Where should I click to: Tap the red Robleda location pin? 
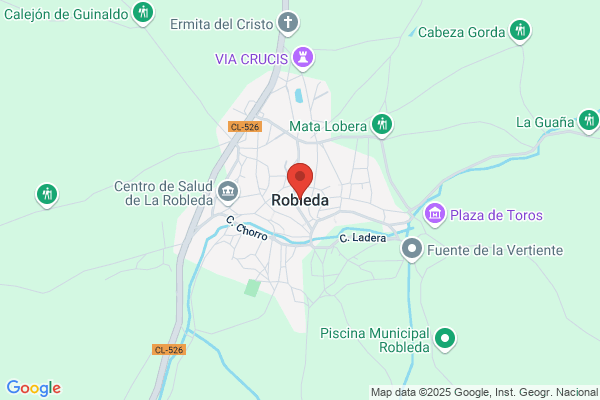300,180
